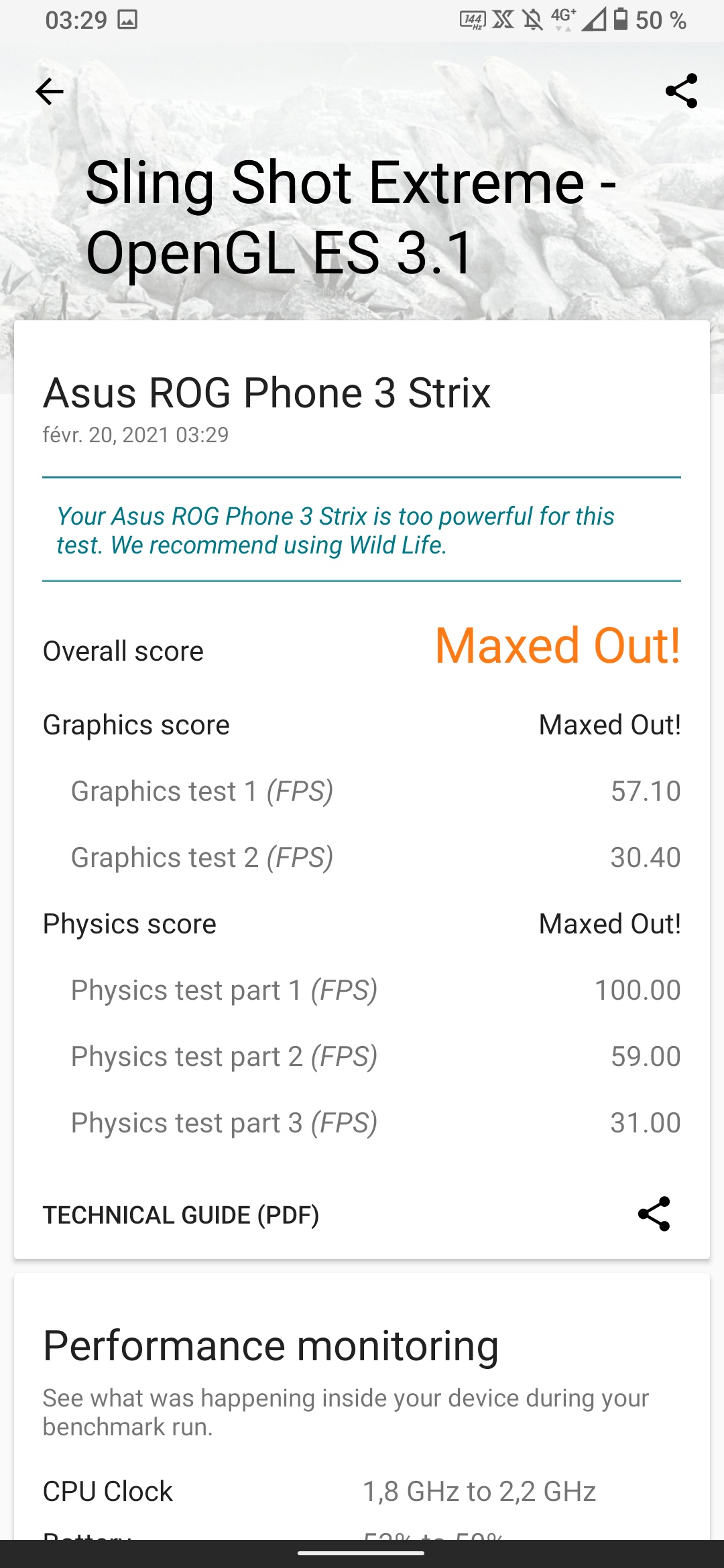Share the result via top-right share icon
Viewport: 724px width, 1568px height.
[x=681, y=91]
